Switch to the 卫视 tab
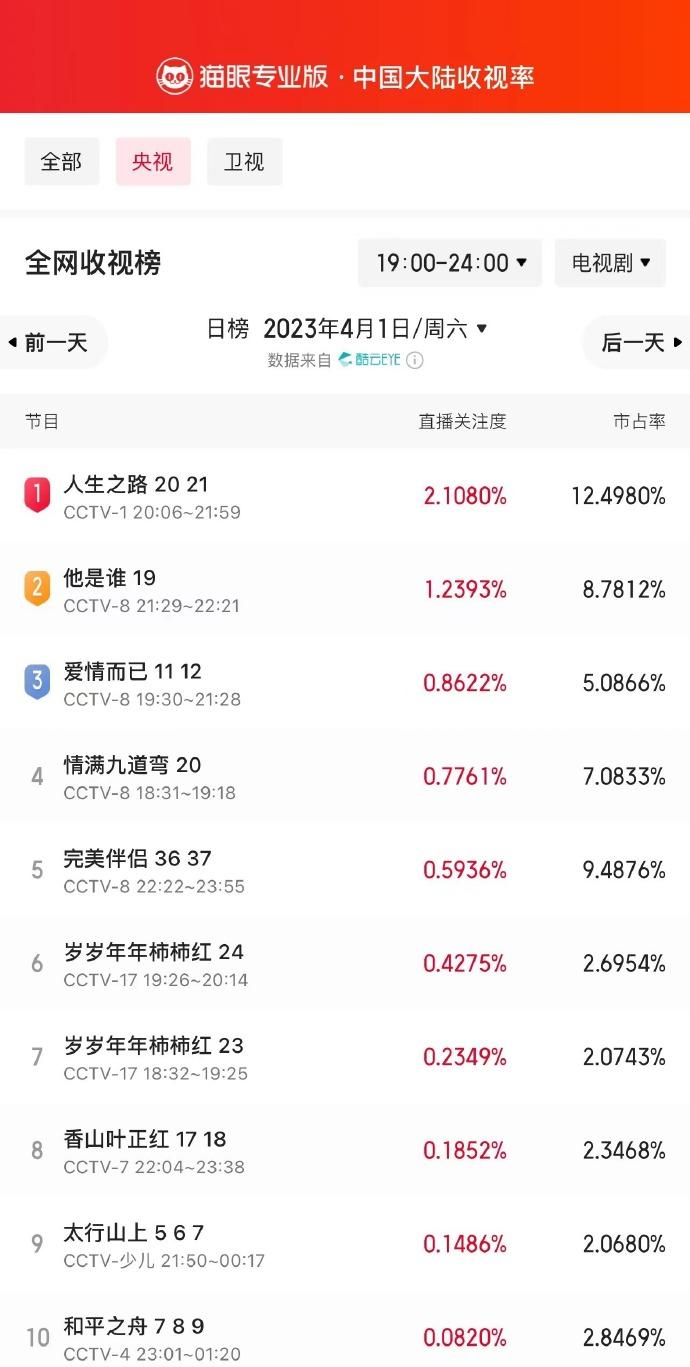The image size is (690, 1367). pos(245,162)
